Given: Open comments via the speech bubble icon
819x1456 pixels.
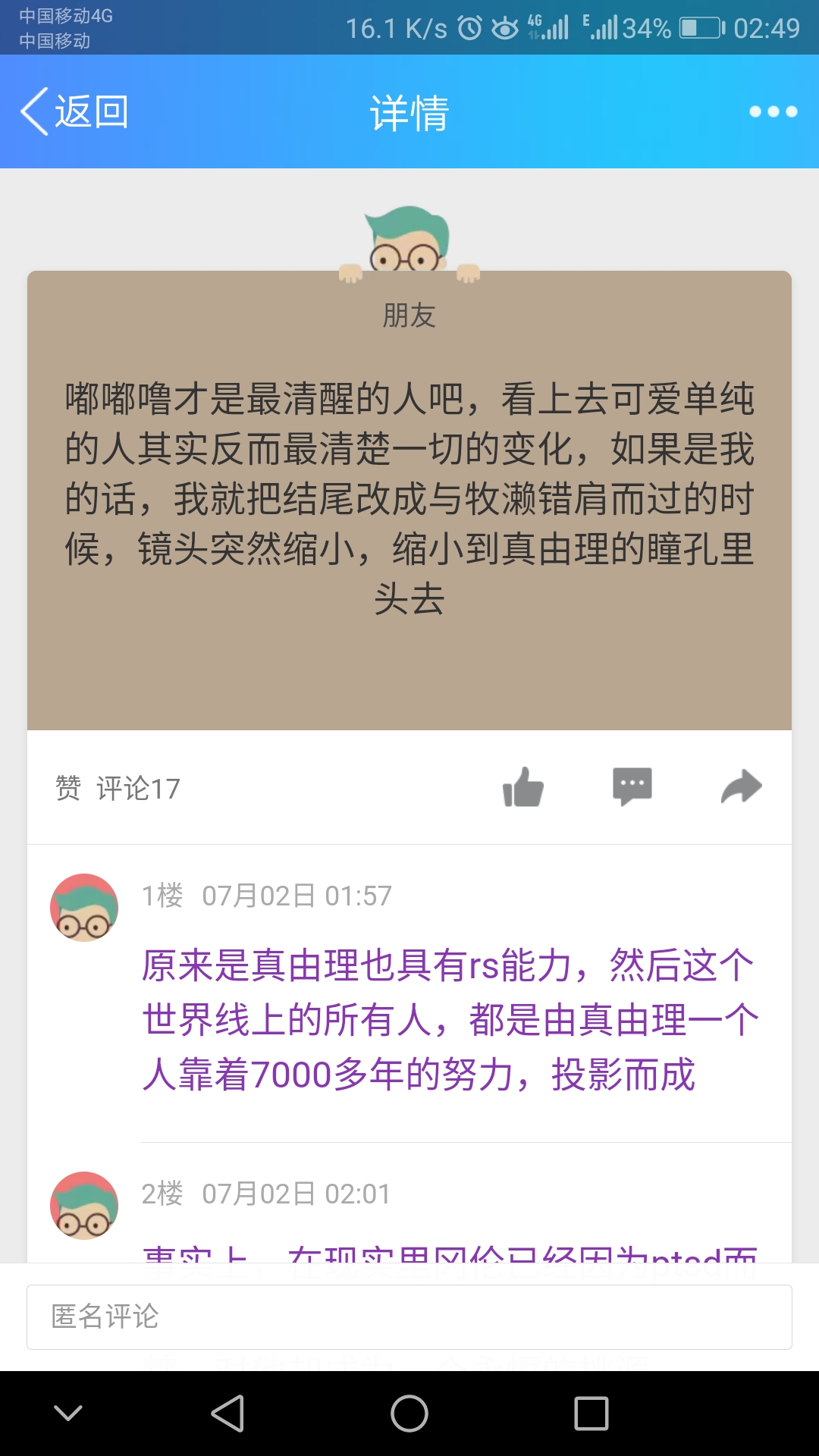Looking at the screenshot, I should [632, 787].
